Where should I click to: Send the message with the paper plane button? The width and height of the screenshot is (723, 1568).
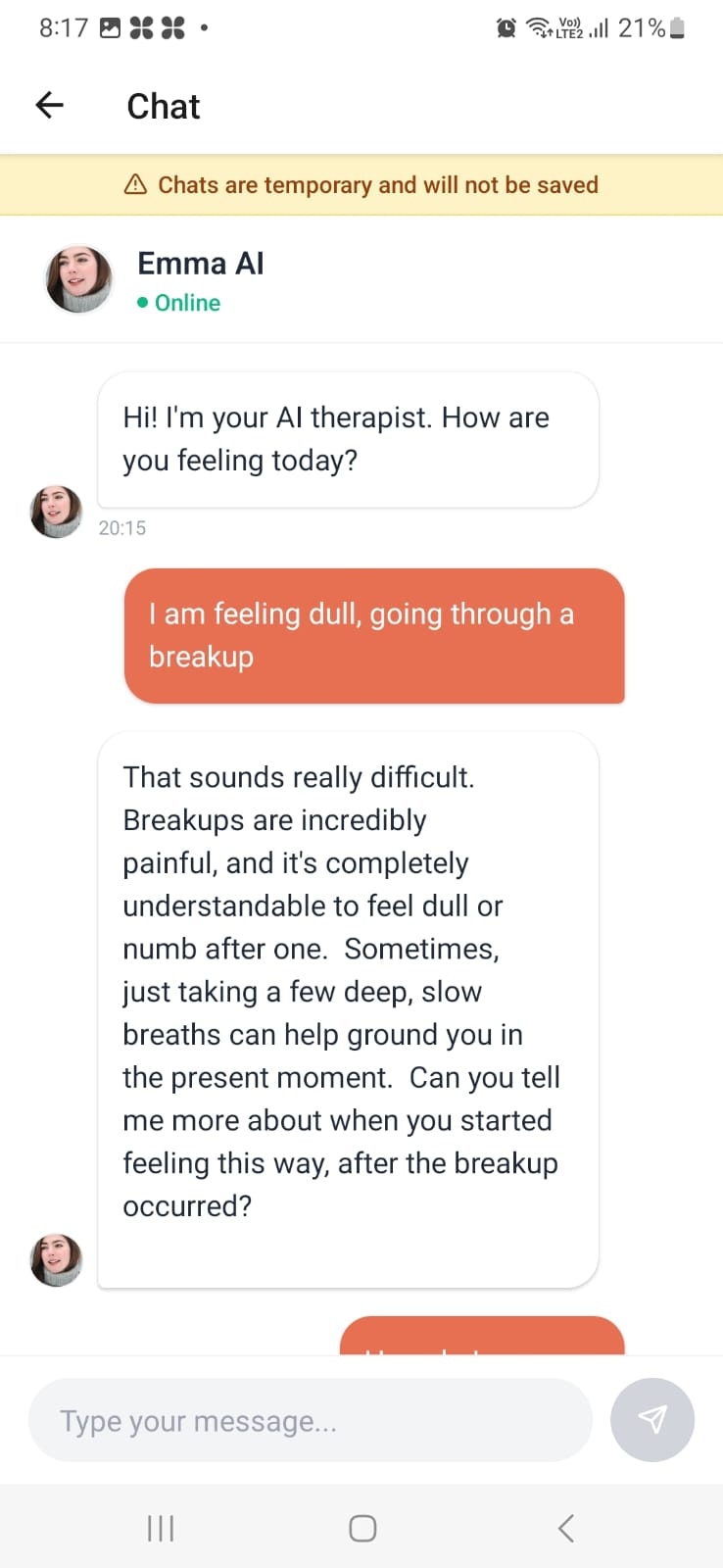point(652,1420)
